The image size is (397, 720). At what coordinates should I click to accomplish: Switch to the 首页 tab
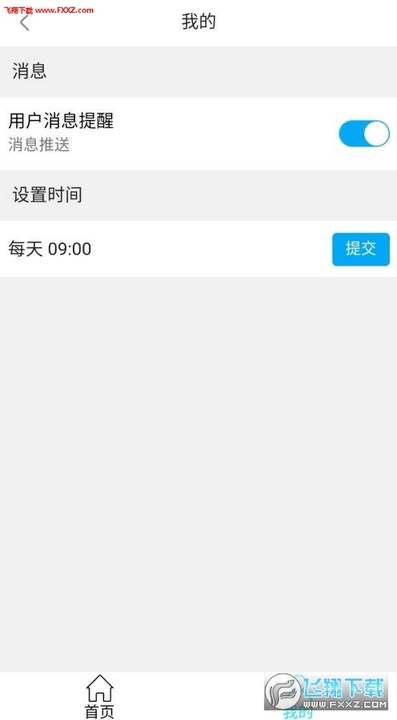[x=99, y=696]
